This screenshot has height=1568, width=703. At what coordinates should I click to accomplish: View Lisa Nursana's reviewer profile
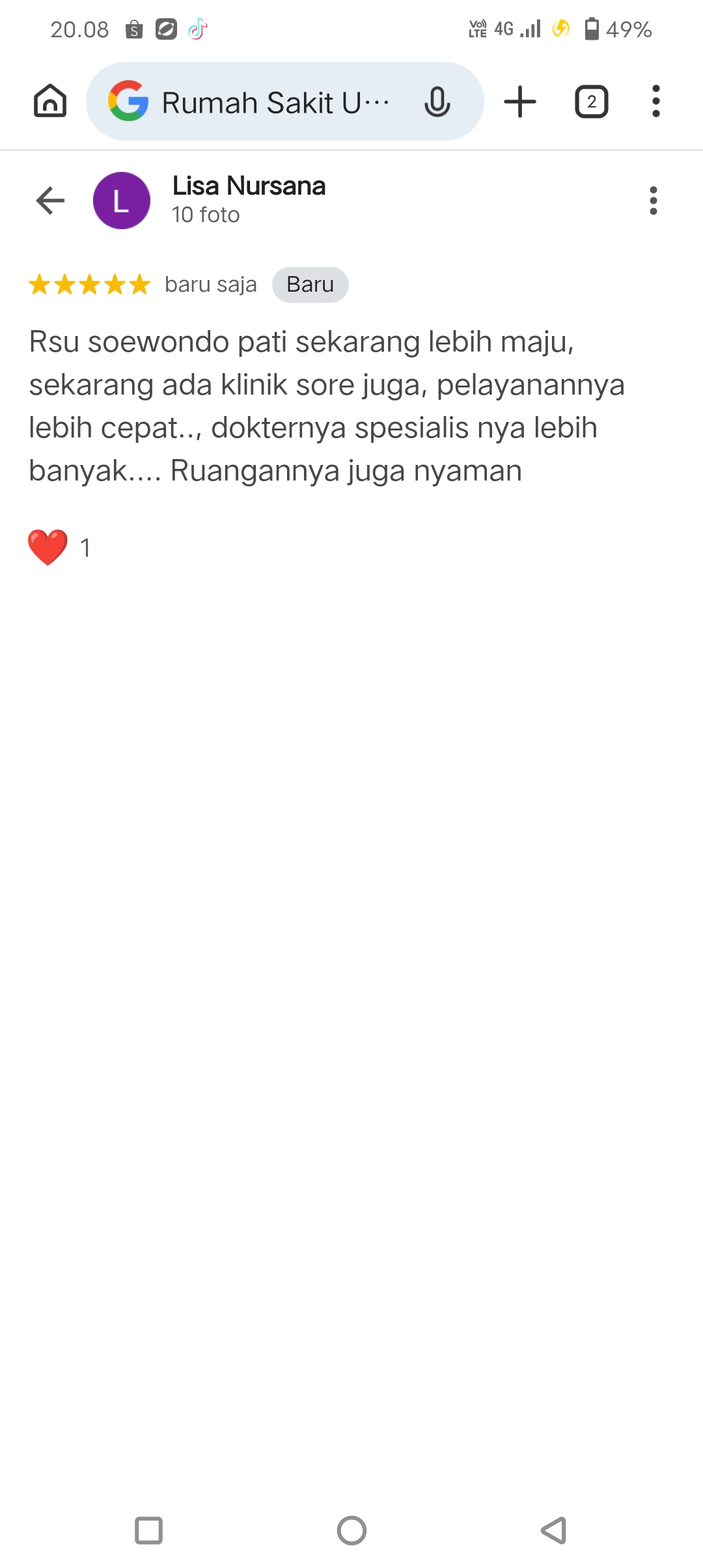pyautogui.click(x=249, y=186)
